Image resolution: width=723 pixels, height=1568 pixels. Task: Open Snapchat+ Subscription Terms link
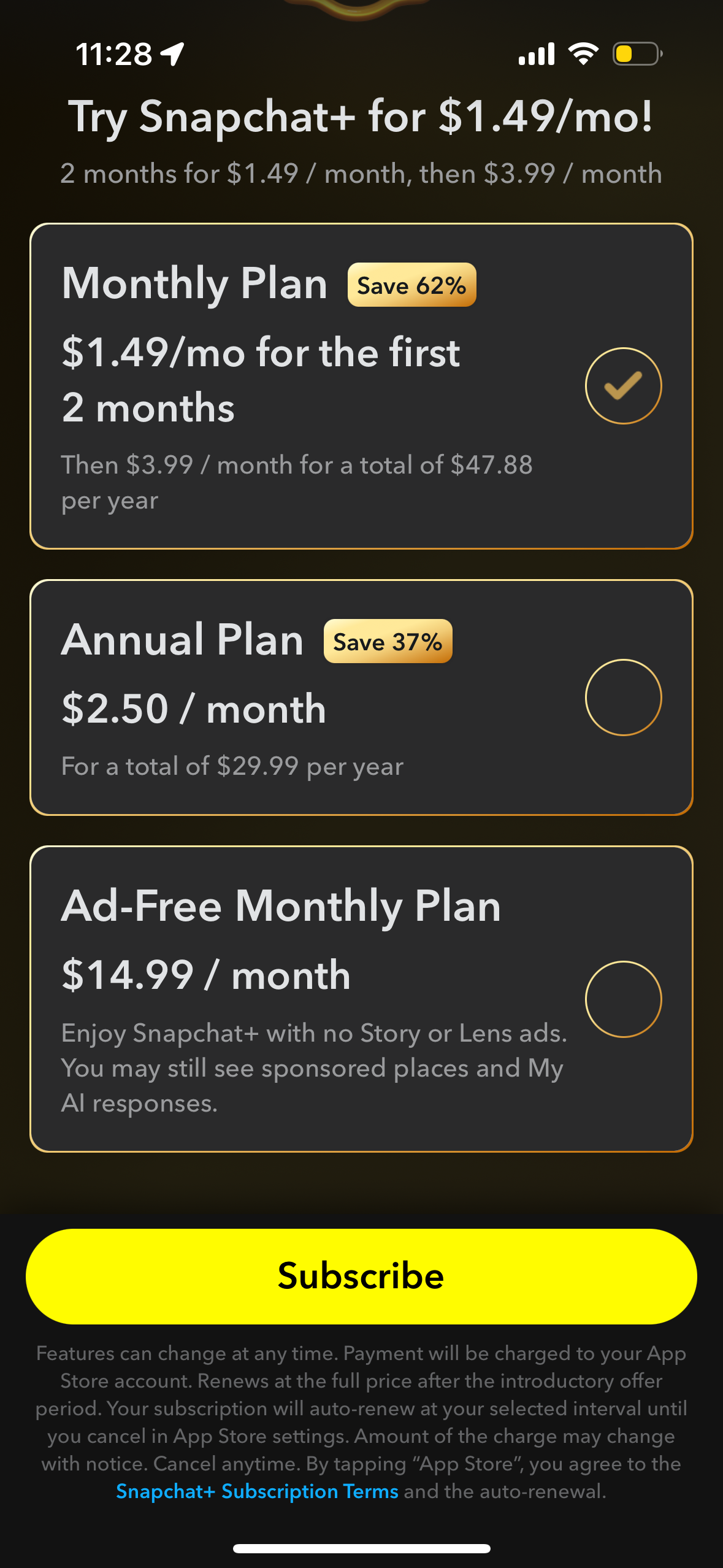(257, 1491)
